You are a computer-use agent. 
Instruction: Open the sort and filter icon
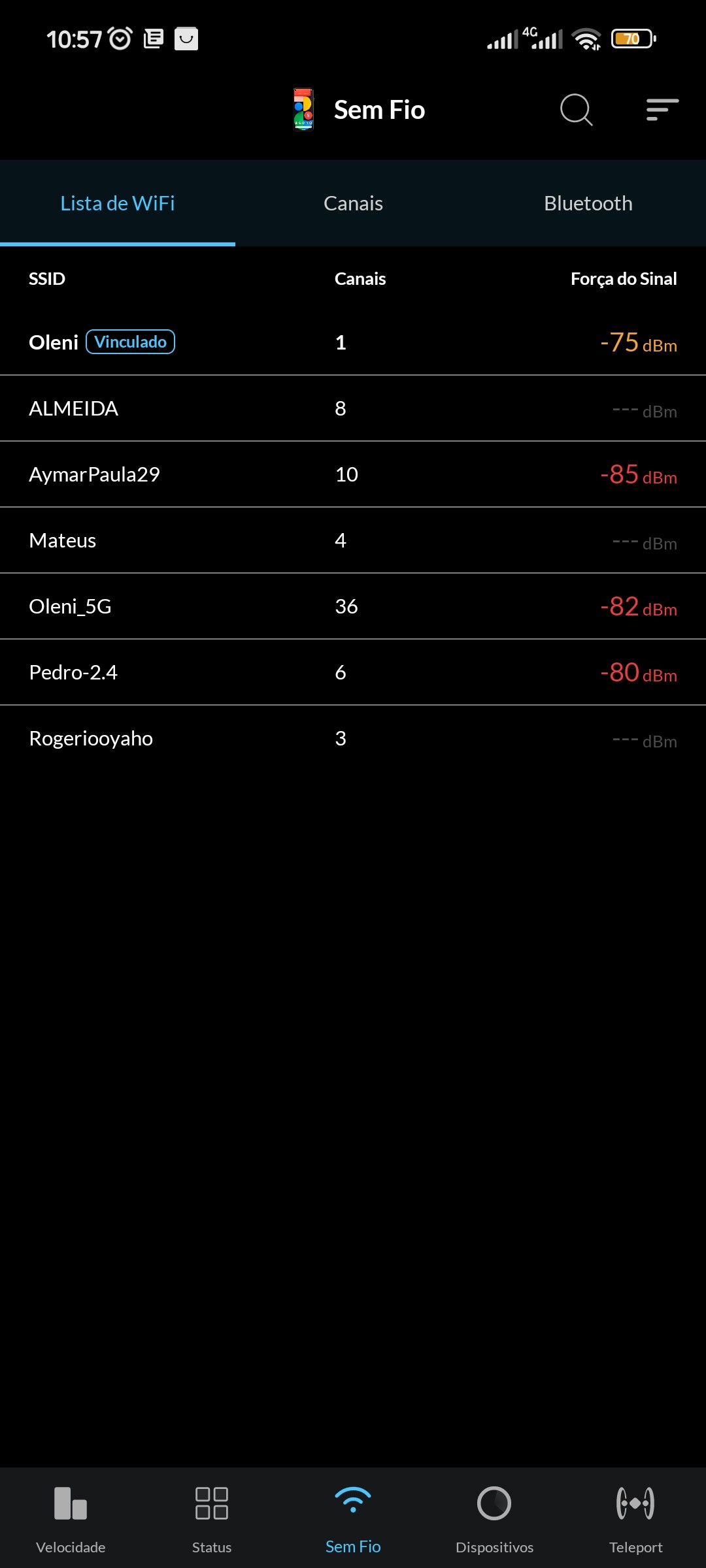662,110
